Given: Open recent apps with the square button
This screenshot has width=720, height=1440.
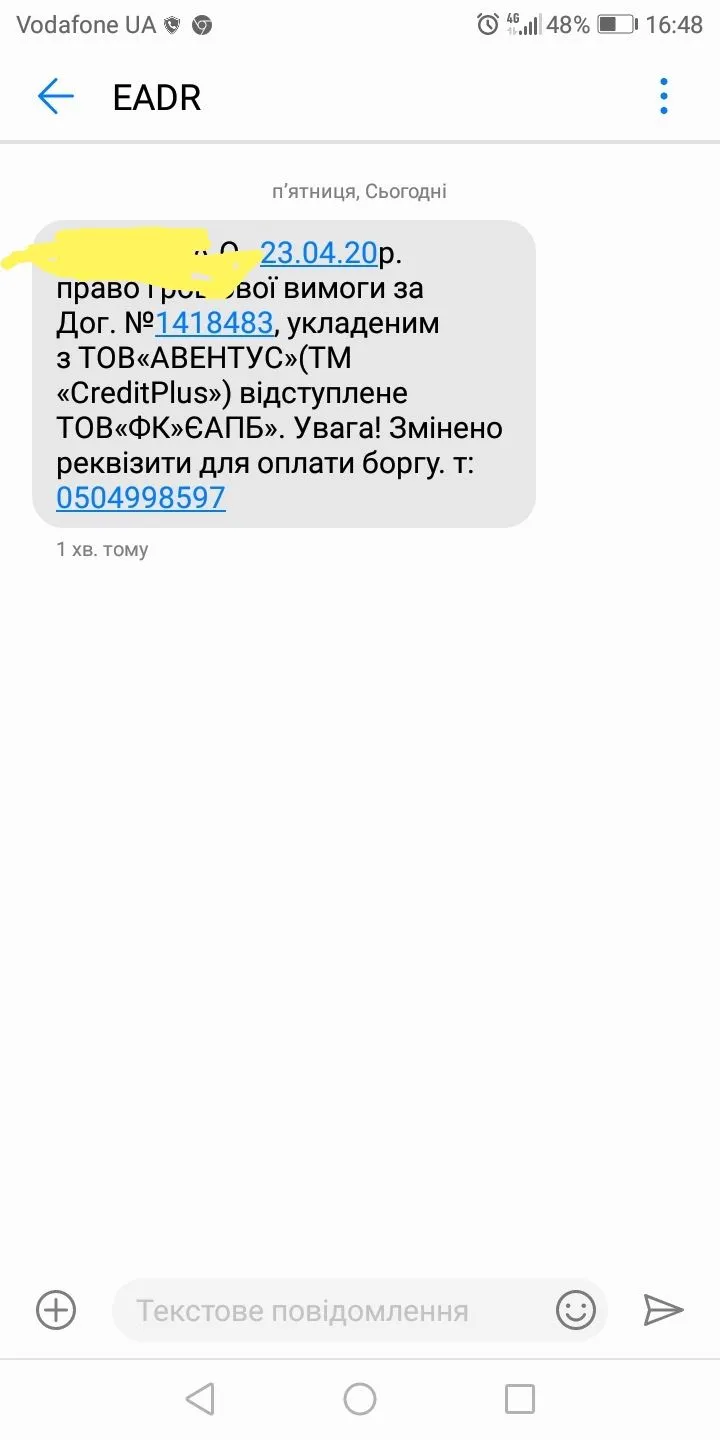Looking at the screenshot, I should click(519, 1398).
